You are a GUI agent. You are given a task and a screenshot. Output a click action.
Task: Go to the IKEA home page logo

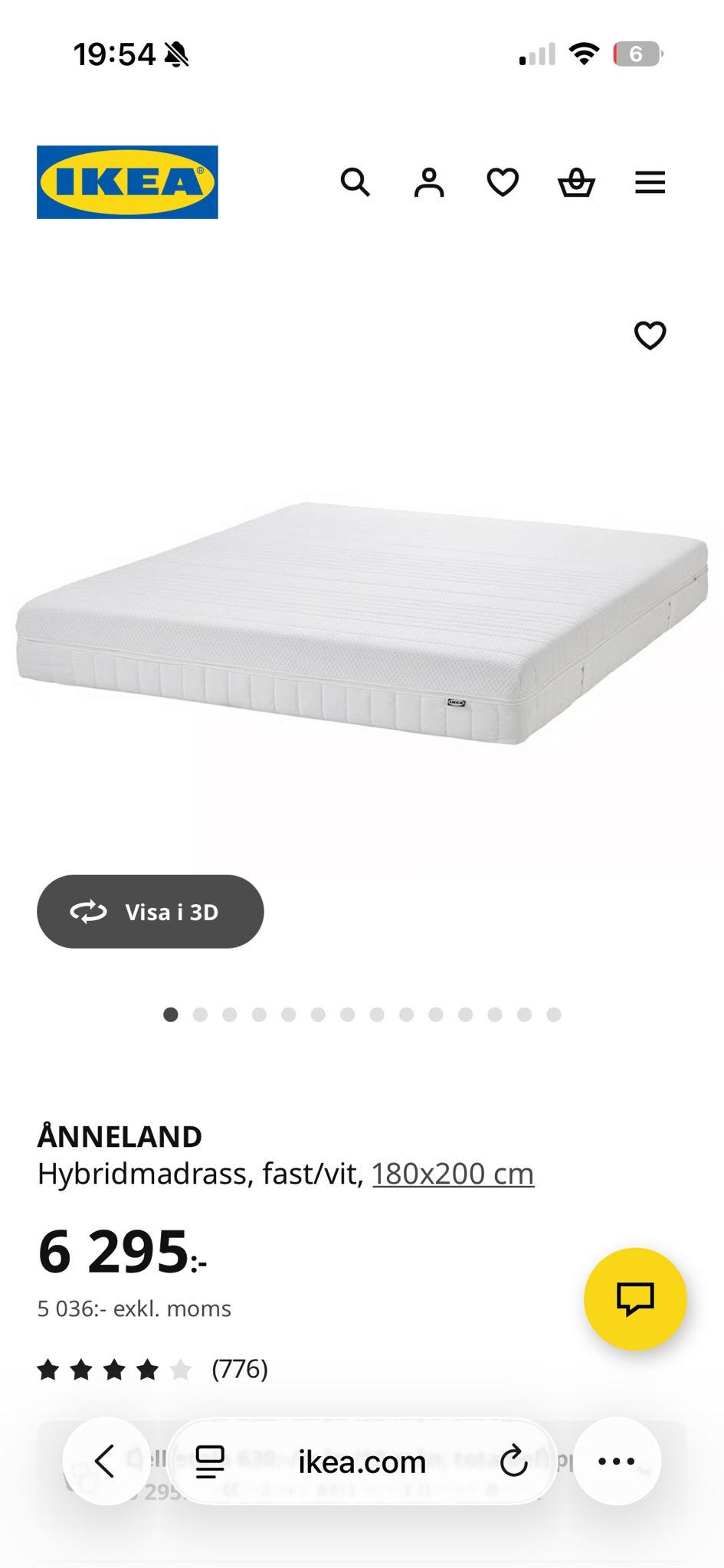[x=127, y=182]
